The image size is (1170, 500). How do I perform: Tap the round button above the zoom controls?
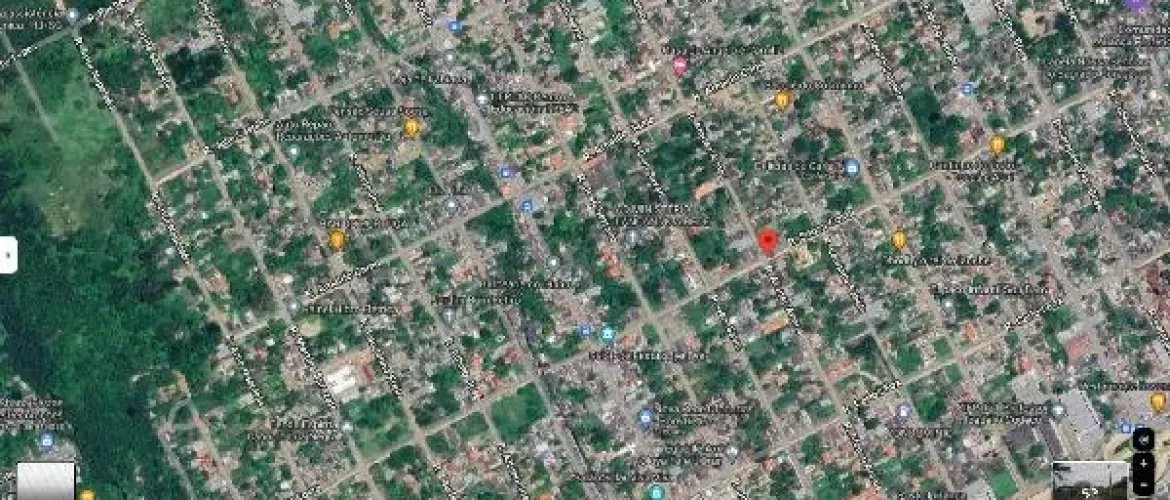[1144, 440]
